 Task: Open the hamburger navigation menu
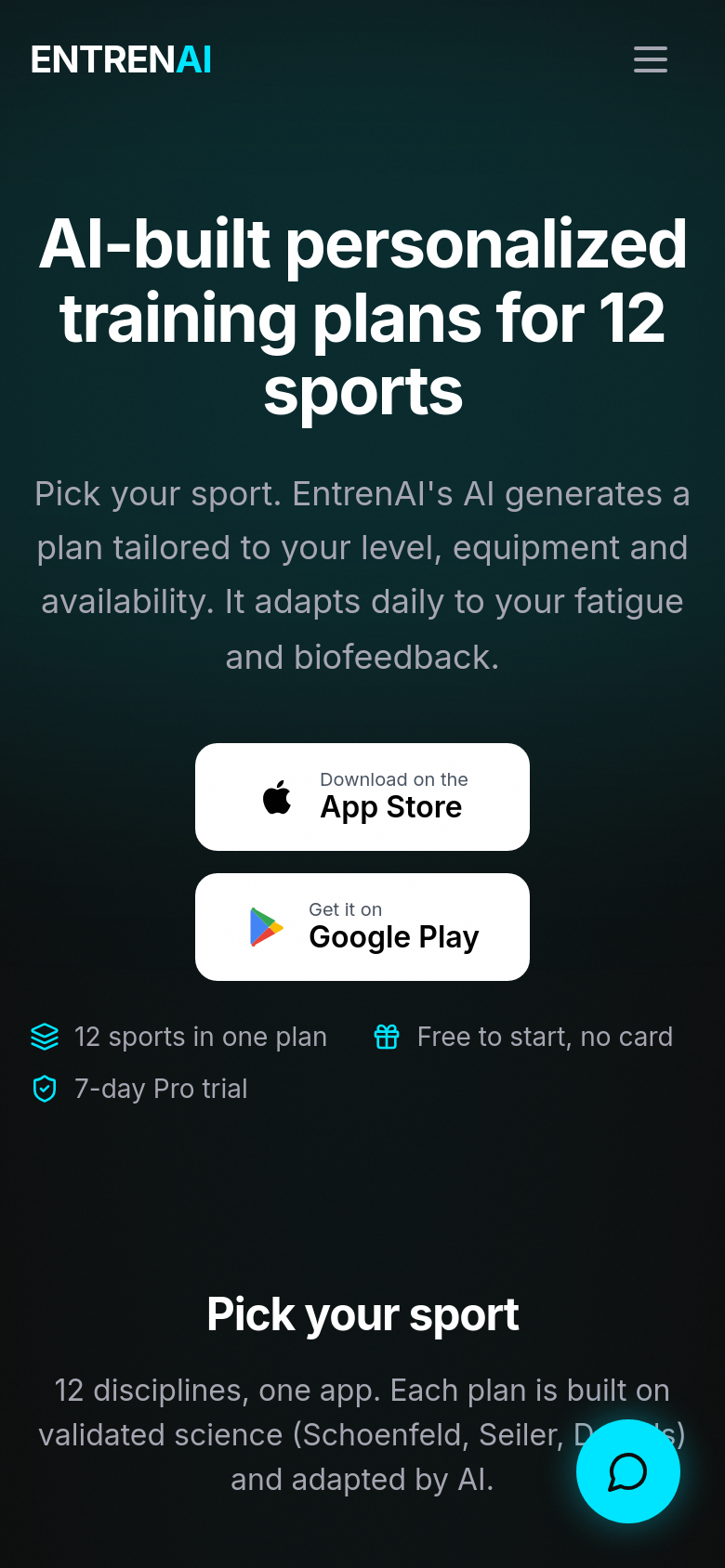651,59
